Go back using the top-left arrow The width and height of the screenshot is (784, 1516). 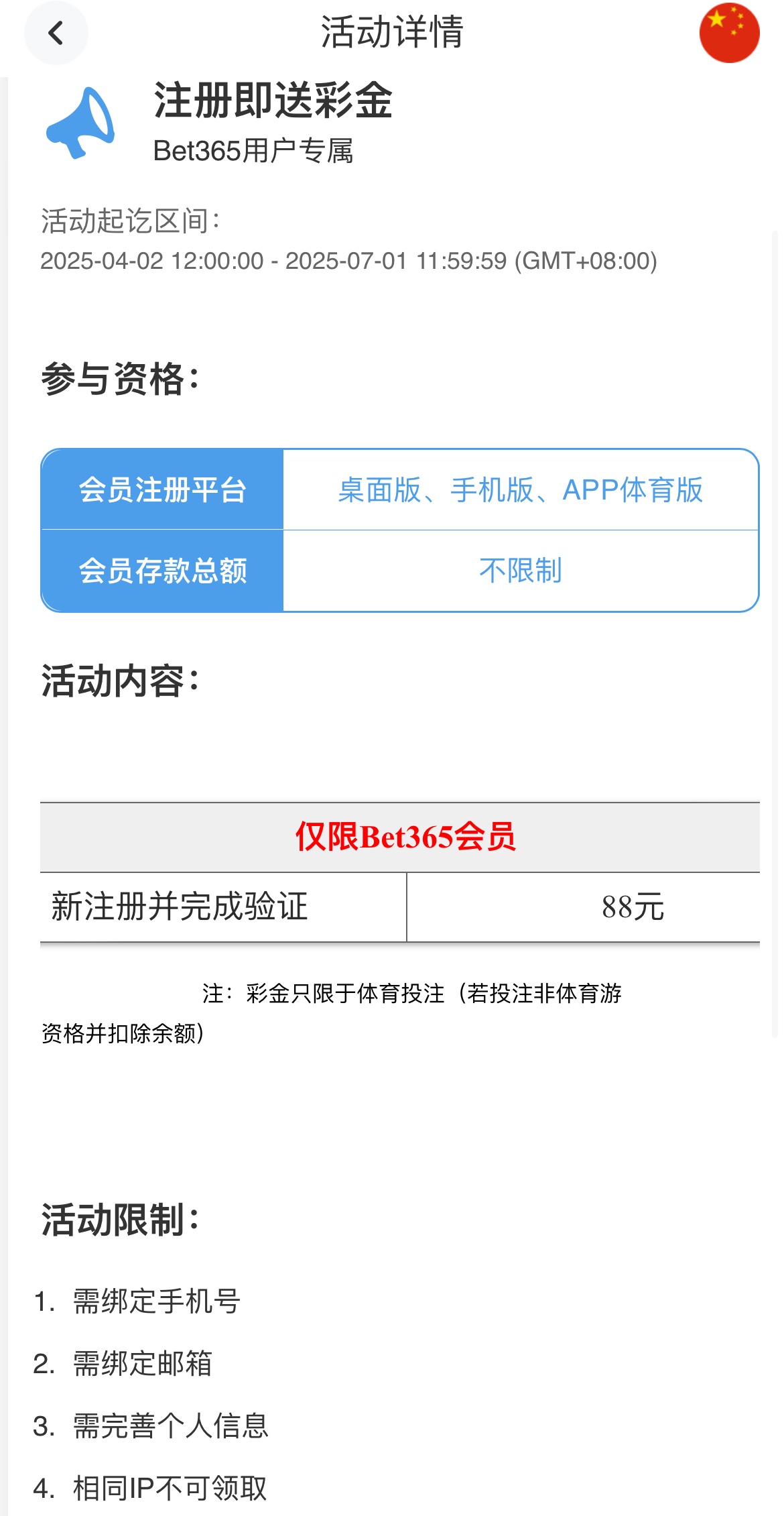[56, 33]
